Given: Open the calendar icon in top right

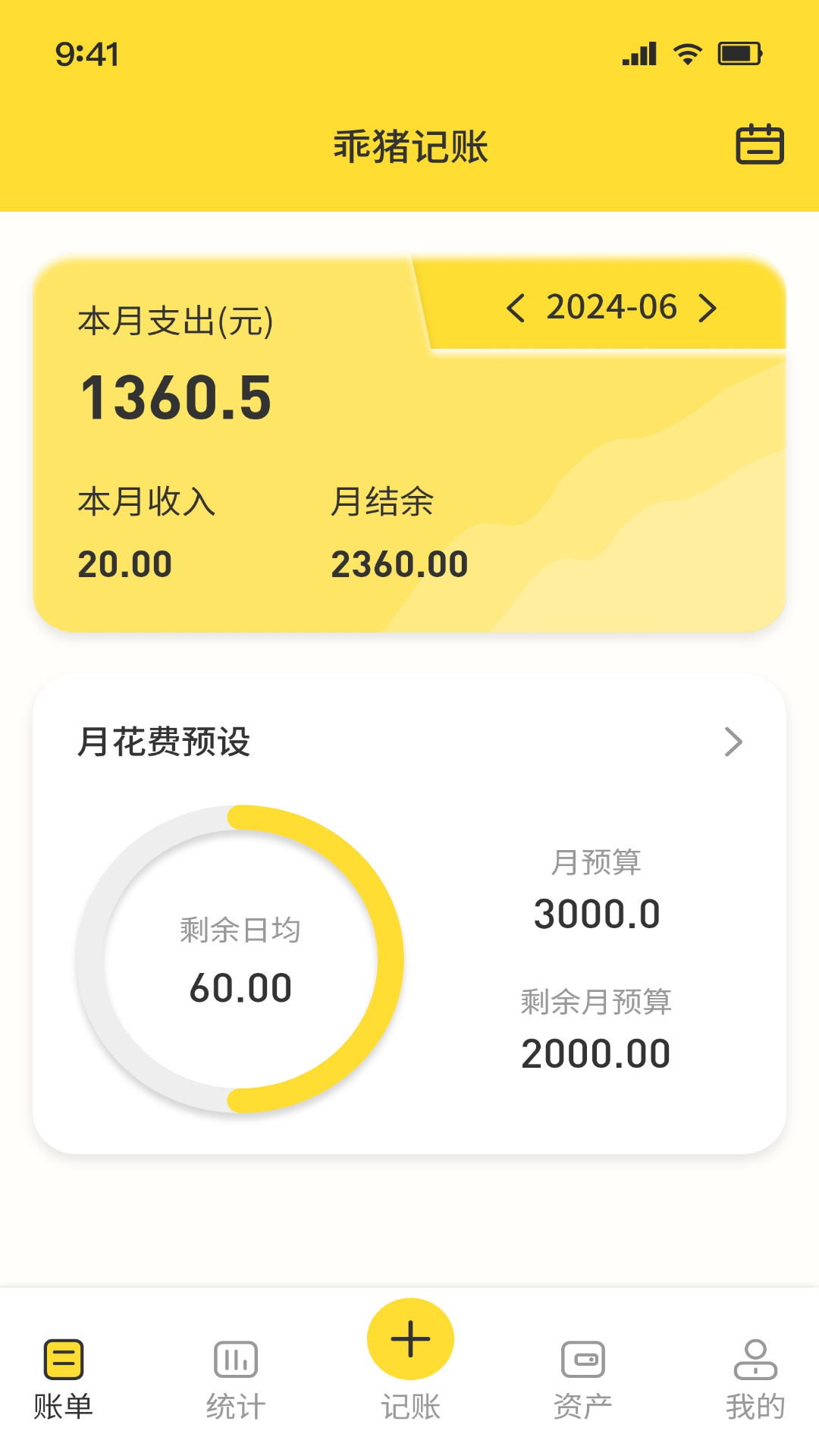Looking at the screenshot, I should (x=761, y=144).
